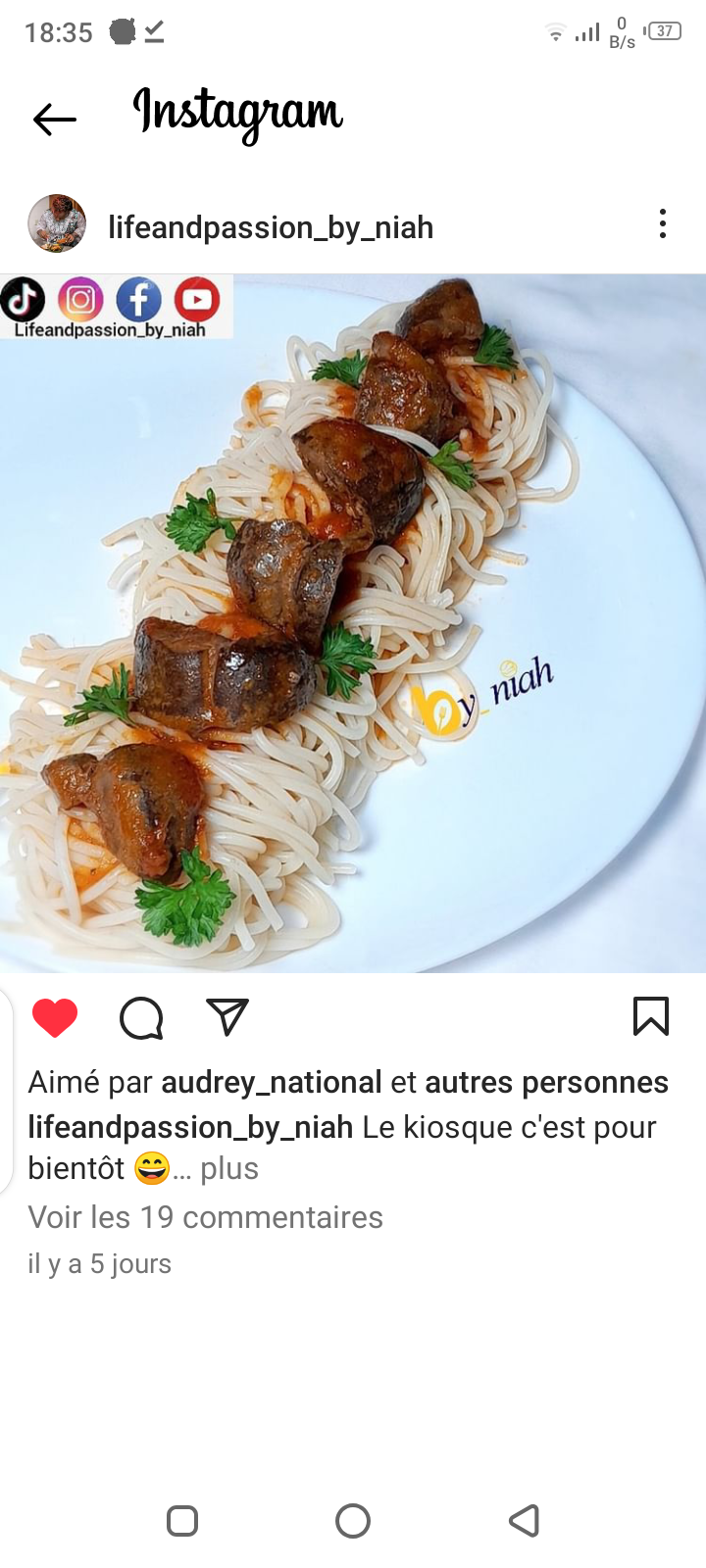The width and height of the screenshot is (706, 1568).
Task: Open audrey_national's profile from likes
Action: (272, 1082)
